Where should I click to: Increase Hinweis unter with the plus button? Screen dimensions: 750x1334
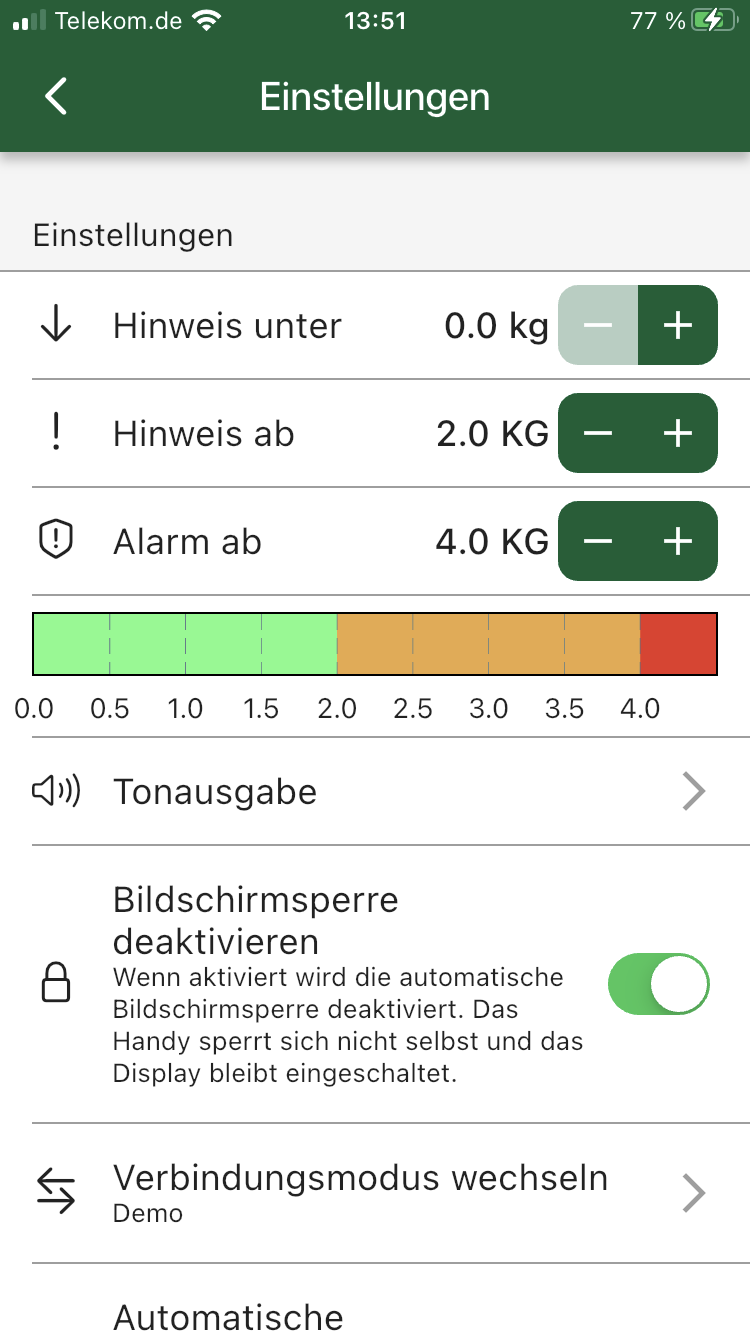coord(678,325)
